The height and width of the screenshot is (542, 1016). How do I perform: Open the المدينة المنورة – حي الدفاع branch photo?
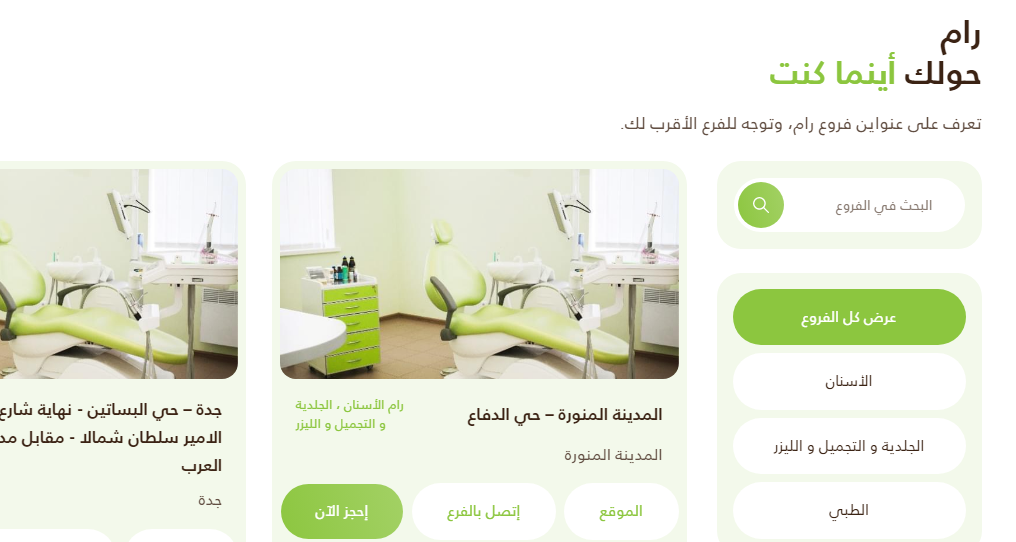479,274
